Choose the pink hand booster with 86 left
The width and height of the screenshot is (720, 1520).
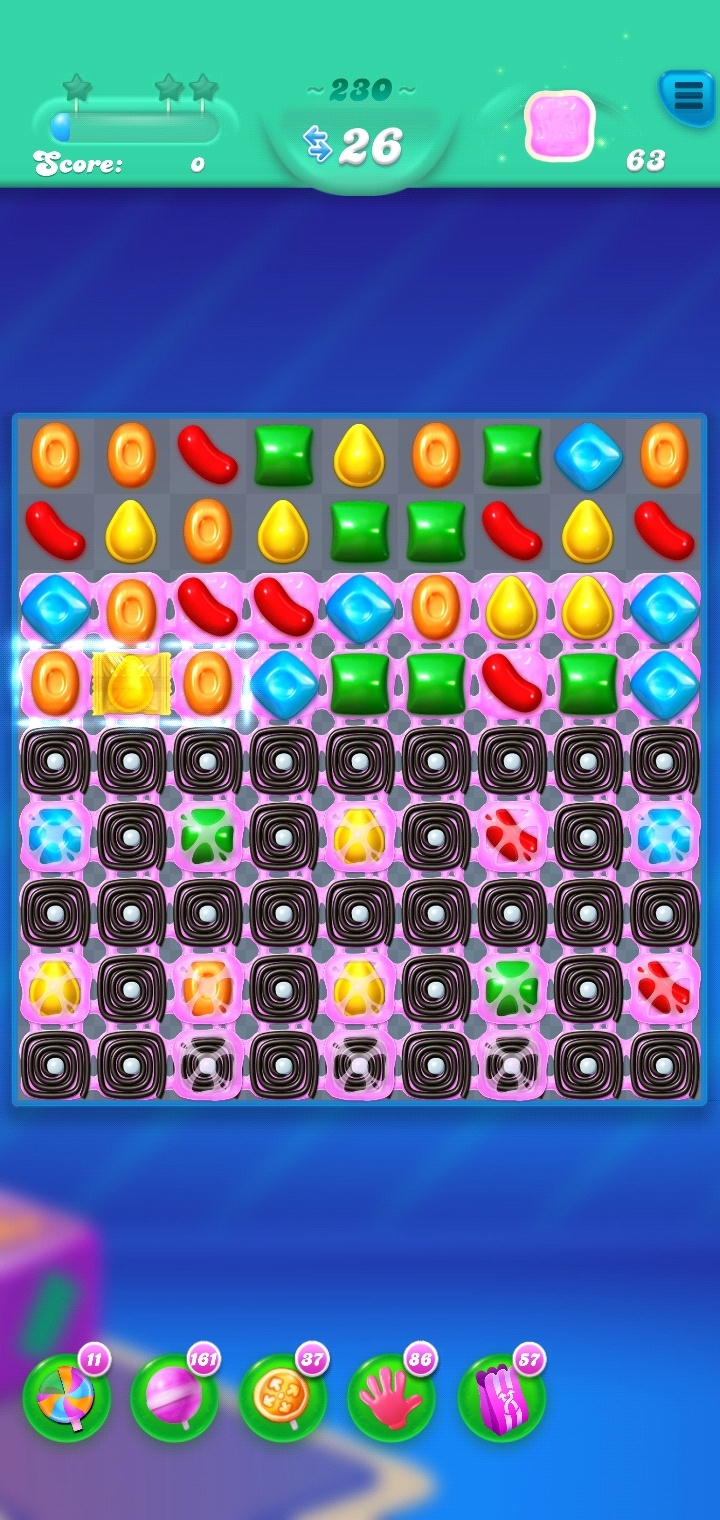point(391,1397)
